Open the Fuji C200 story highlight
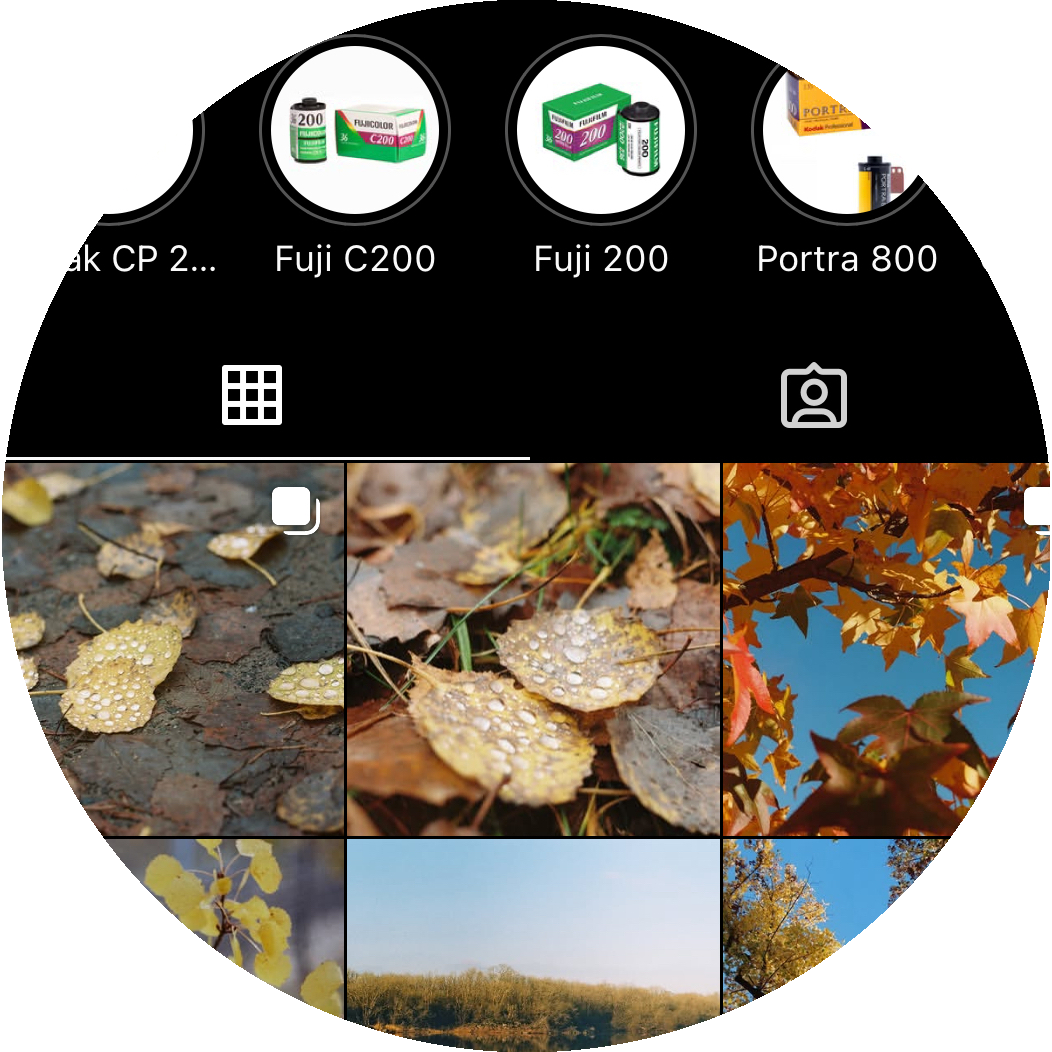Image resolution: width=1052 pixels, height=1052 pixels. pos(356,131)
